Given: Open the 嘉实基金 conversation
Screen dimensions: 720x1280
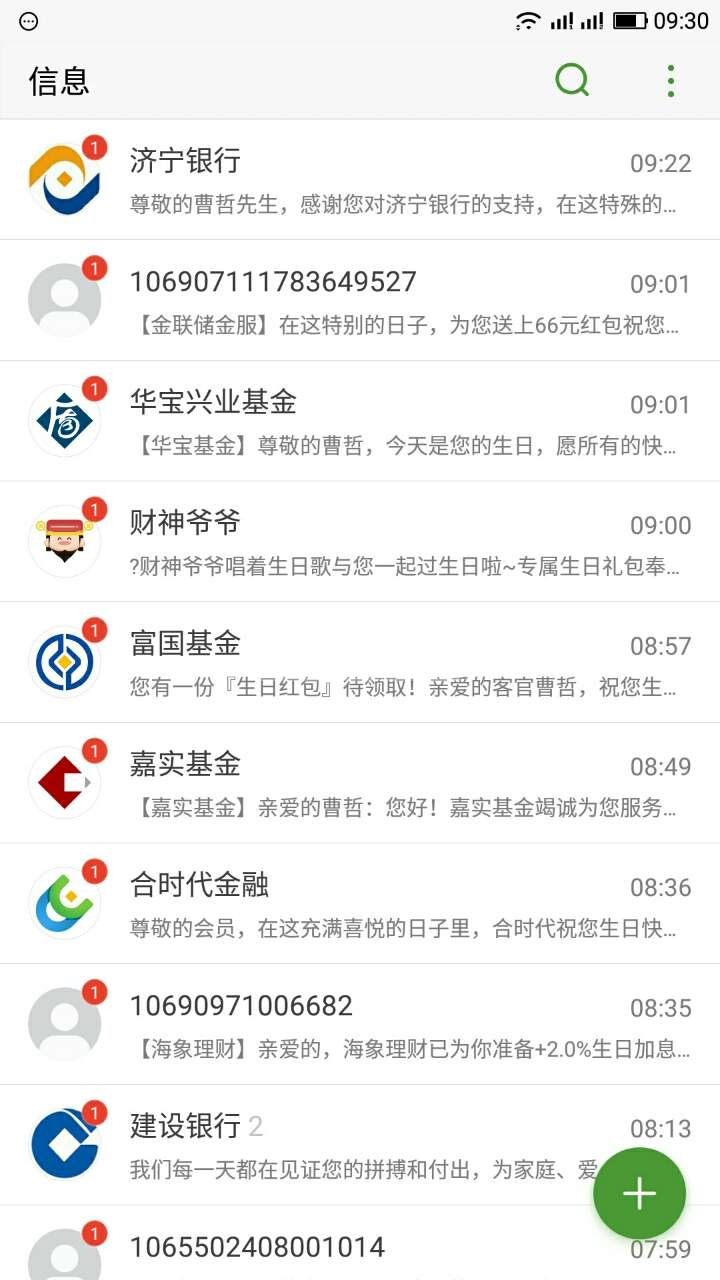Looking at the screenshot, I should coord(360,783).
